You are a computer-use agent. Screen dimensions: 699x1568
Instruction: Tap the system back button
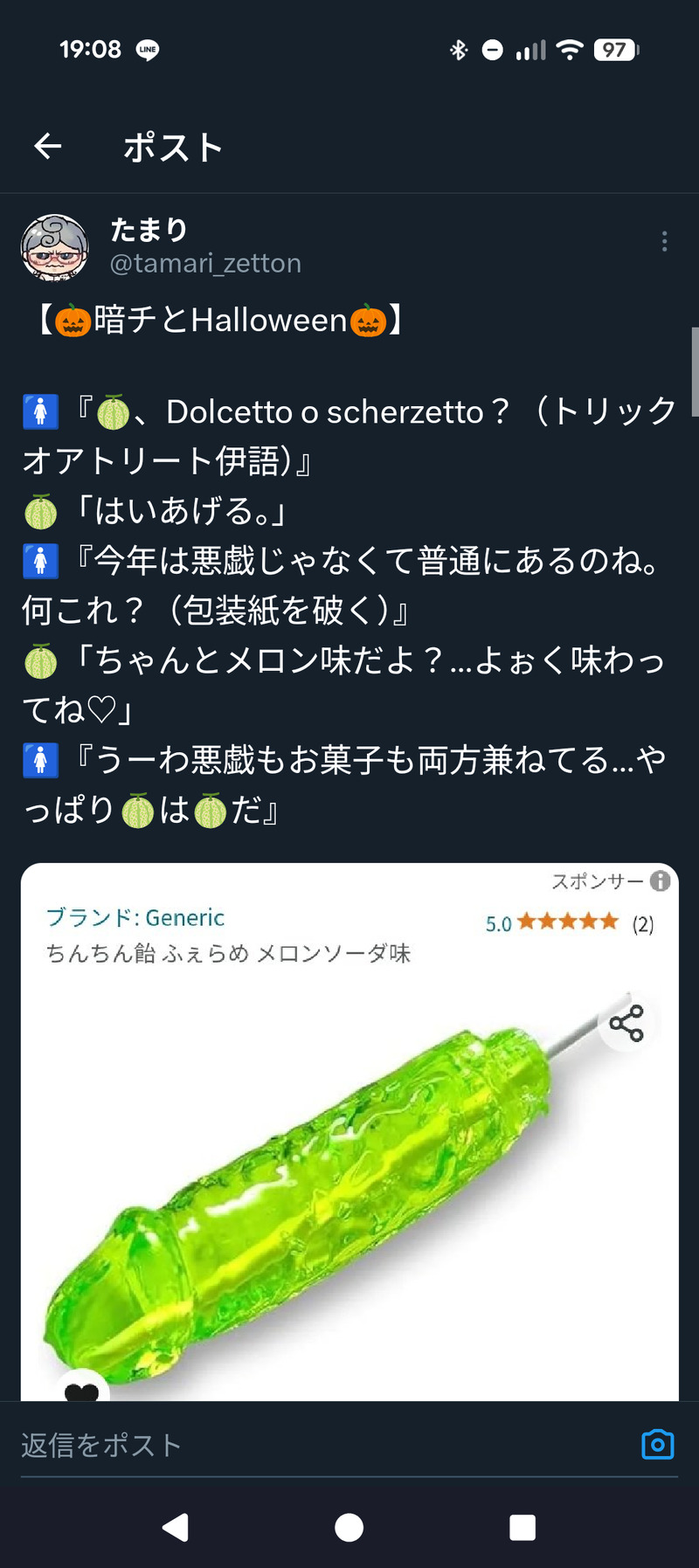tap(176, 1527)
